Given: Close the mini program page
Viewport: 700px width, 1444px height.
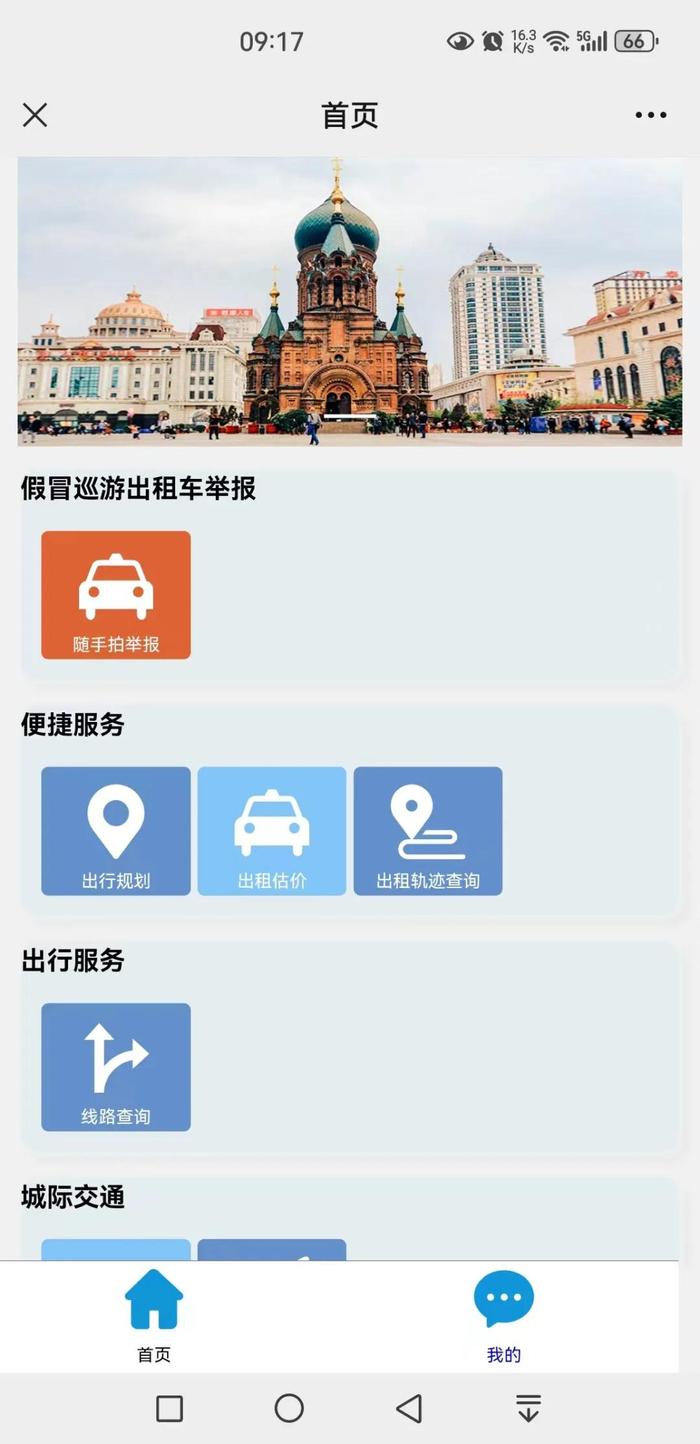Looking at the screenshot, I should [x=35, y=115].
